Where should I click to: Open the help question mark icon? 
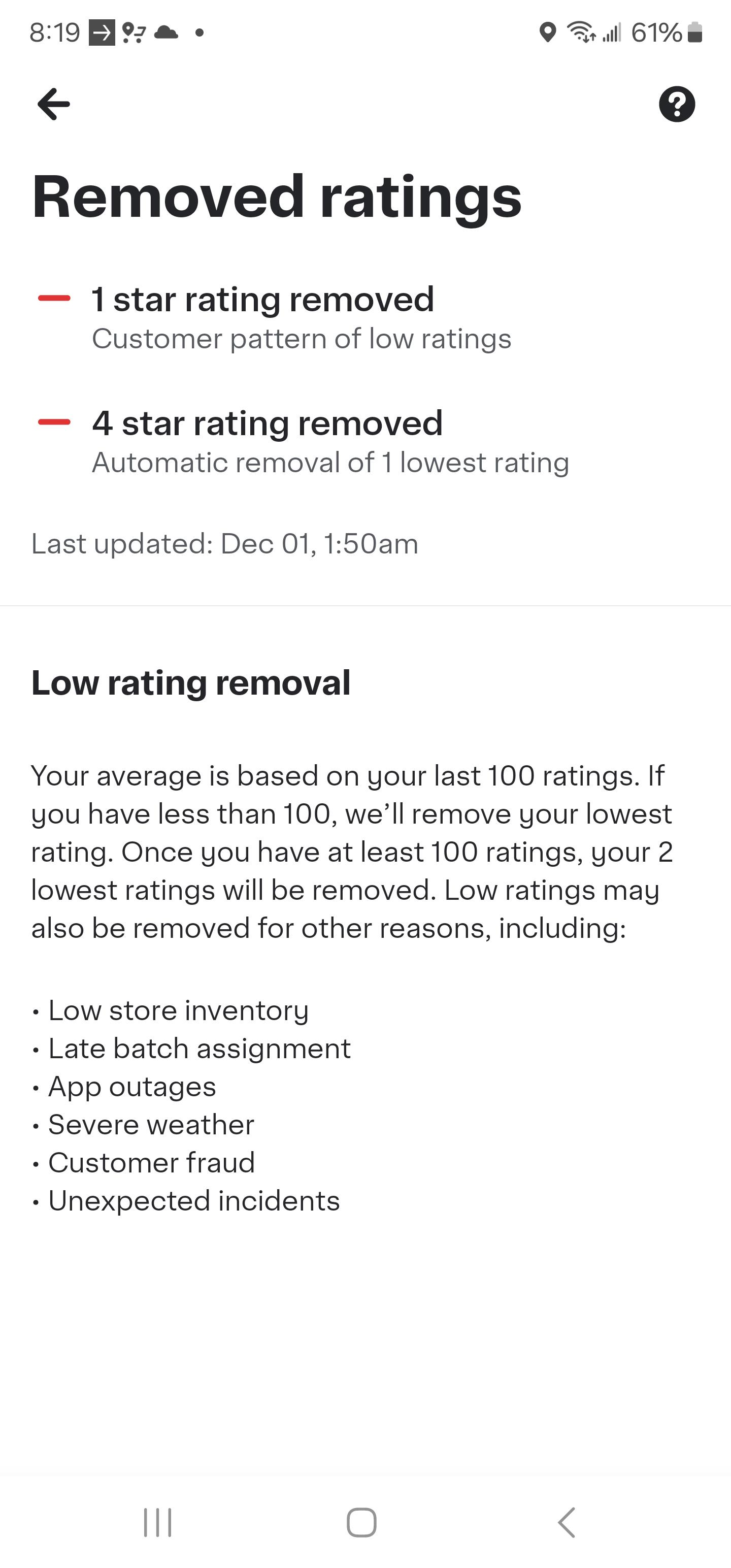(676, 104)
